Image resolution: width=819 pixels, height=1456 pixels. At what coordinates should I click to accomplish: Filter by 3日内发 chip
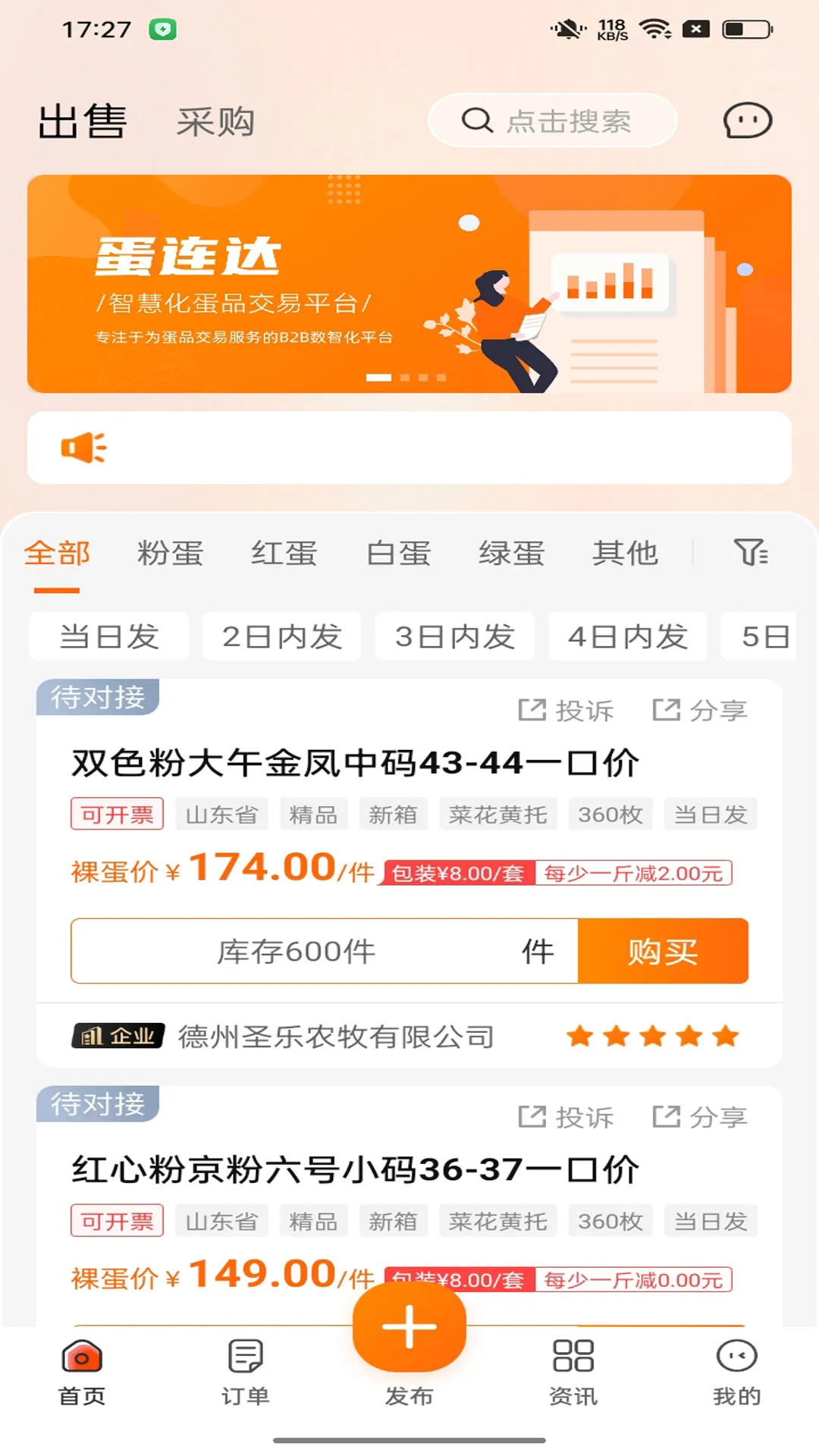point(454,636)
